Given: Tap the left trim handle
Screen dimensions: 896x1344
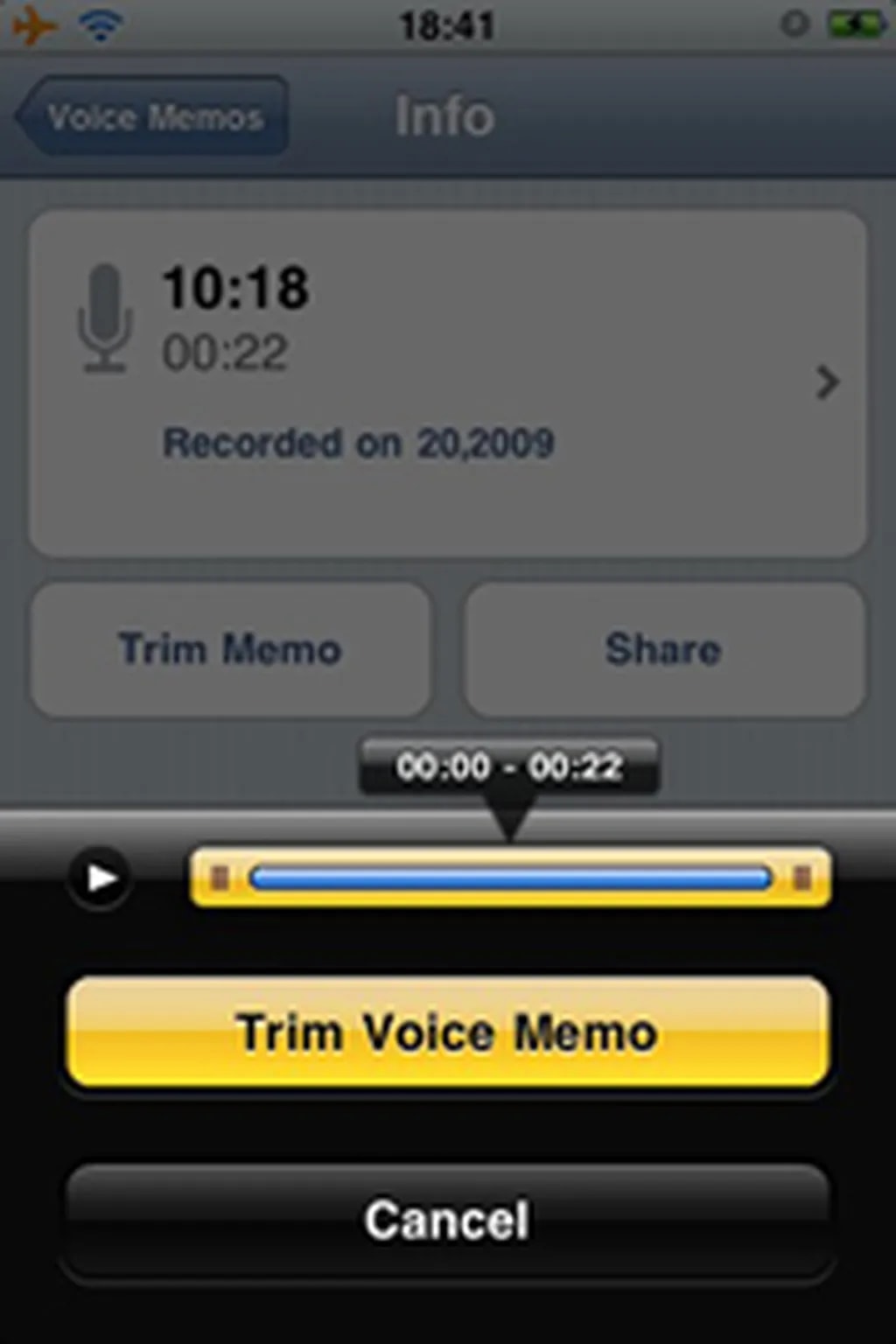Looking at the screenshot, I should click(220, 878).
